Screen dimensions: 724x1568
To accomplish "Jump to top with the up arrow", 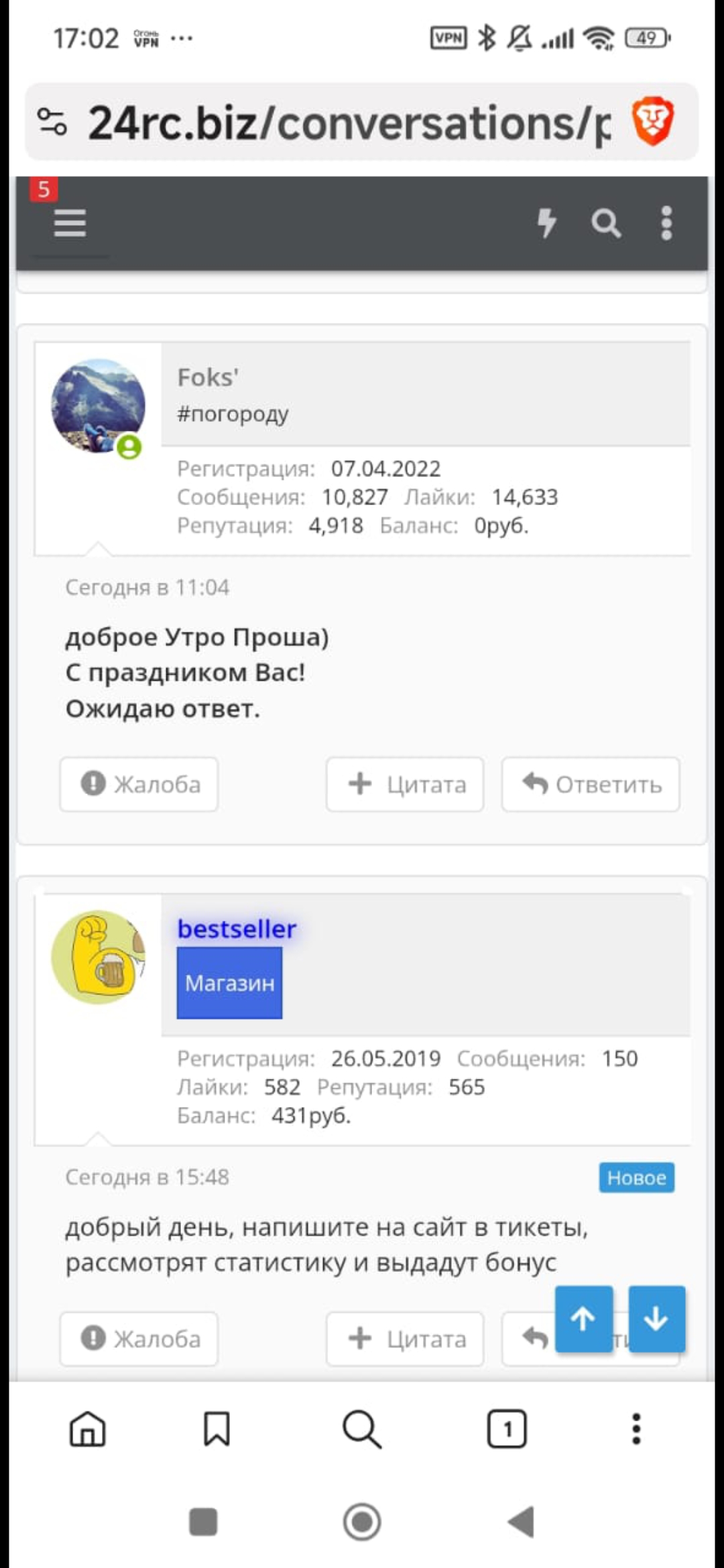I will coord(583,1319).
